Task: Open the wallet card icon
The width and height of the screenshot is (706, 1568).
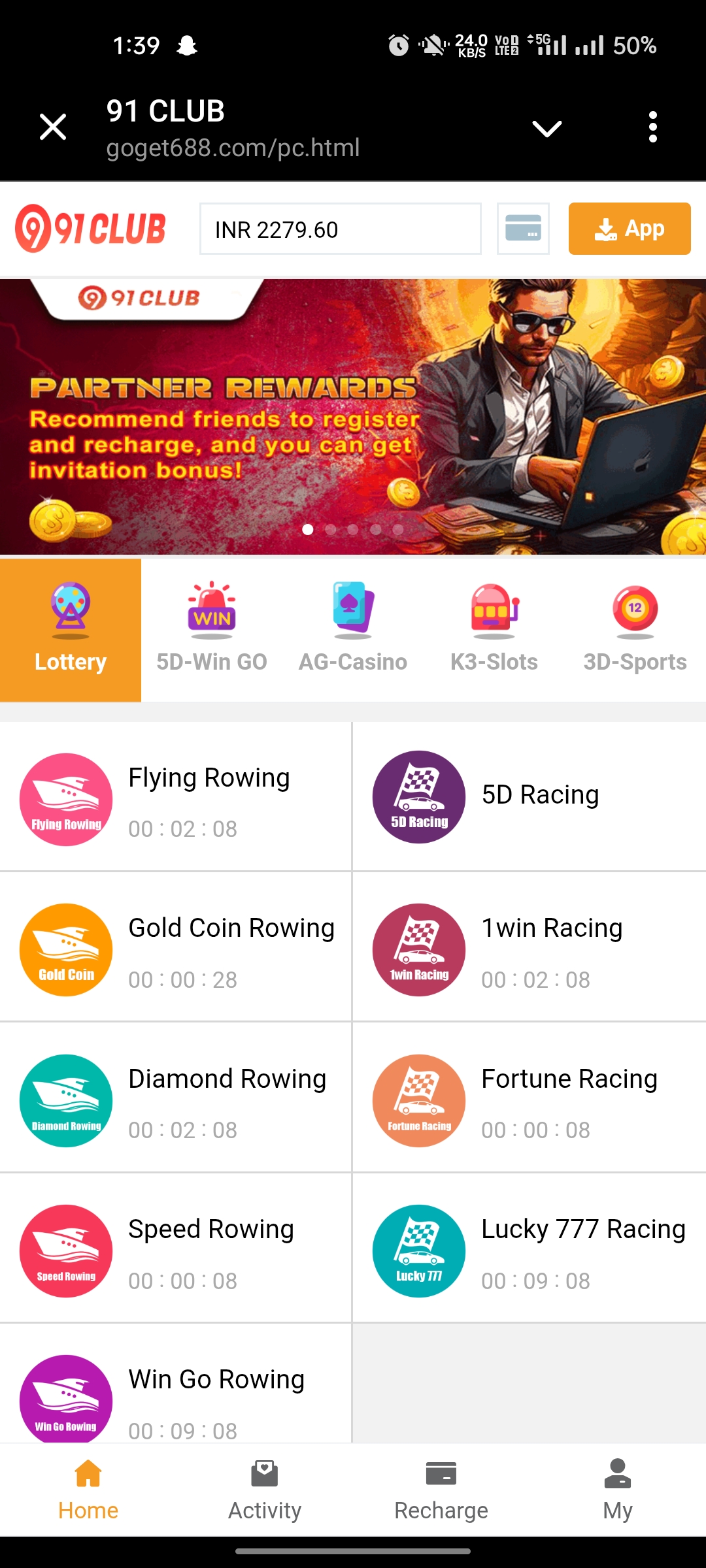Action: (523, 229)
